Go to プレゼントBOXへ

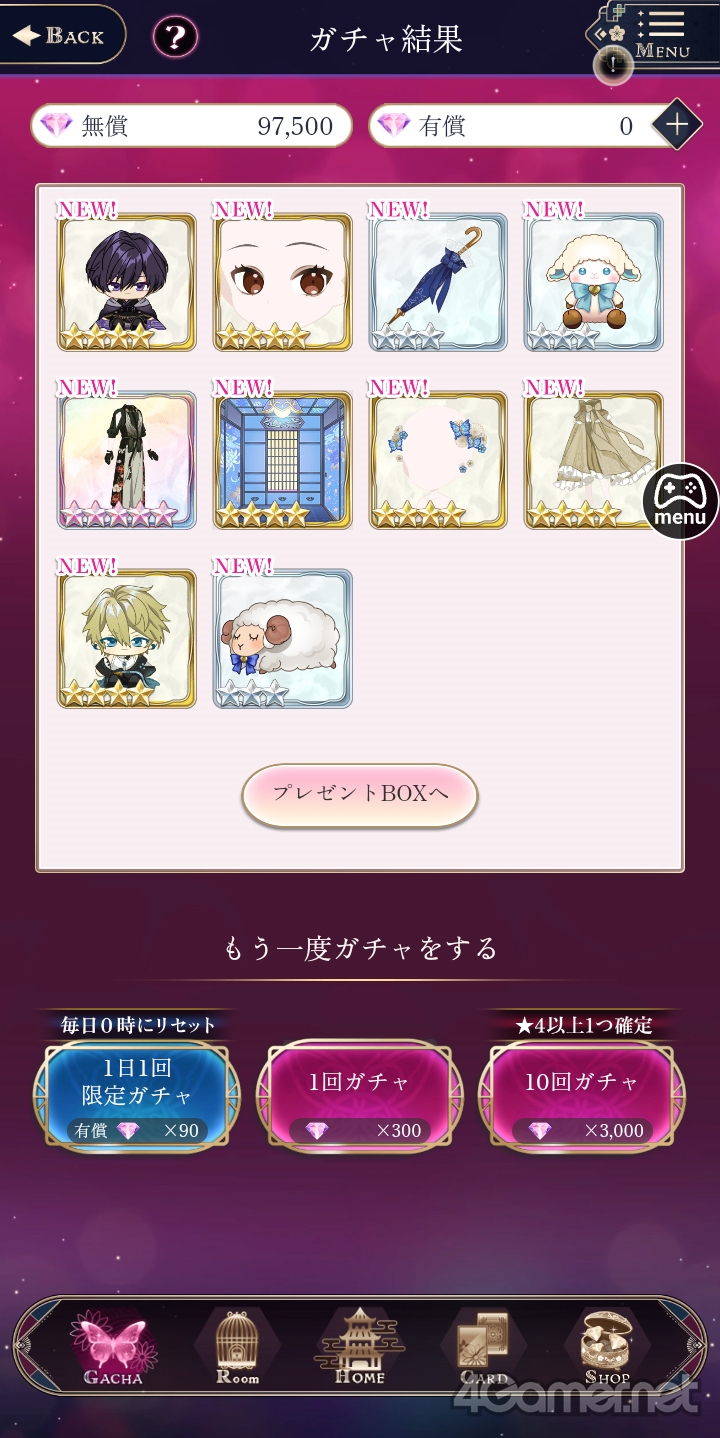(x=360, y=795)
